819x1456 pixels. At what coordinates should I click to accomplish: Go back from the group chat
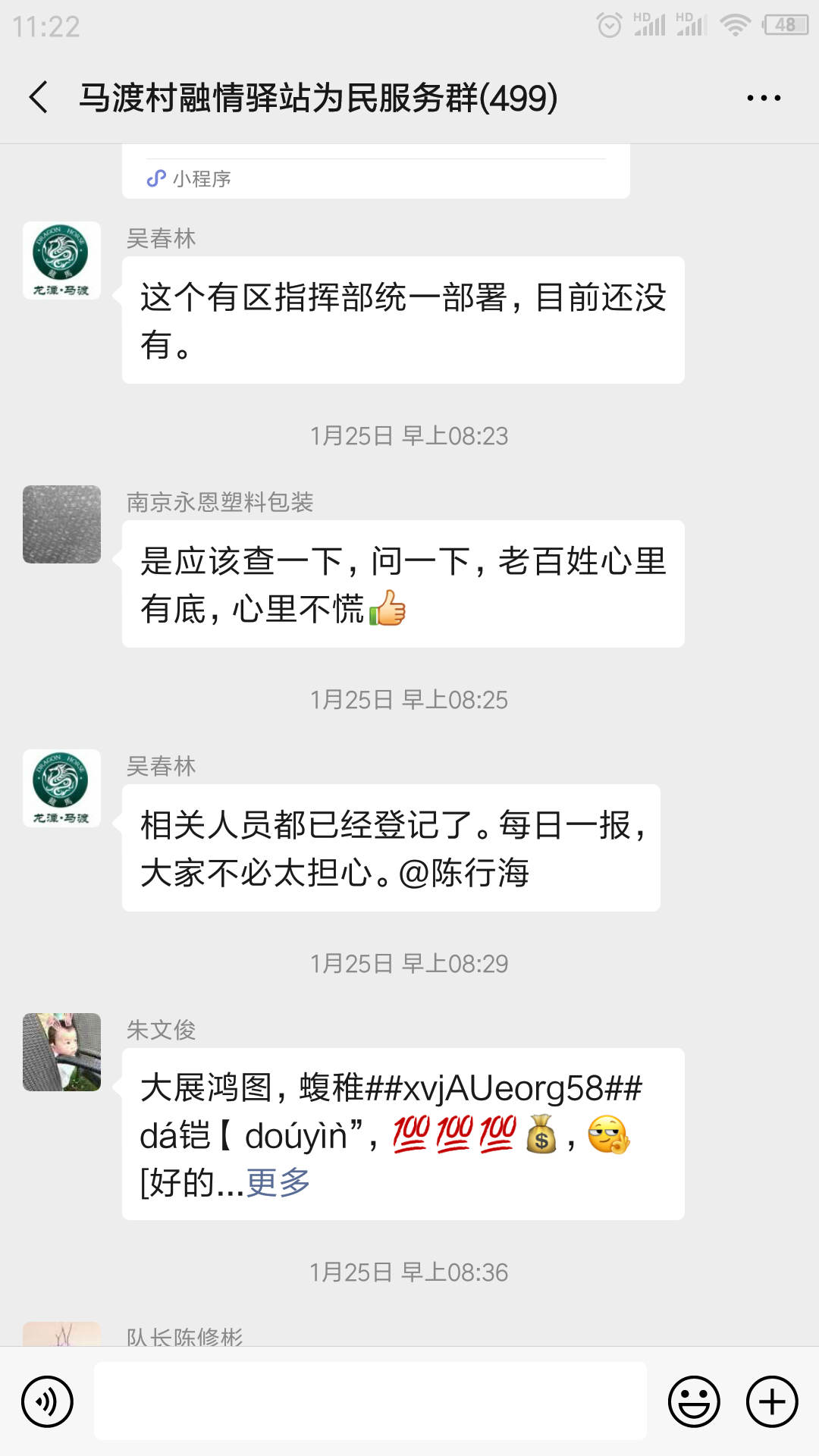tap(39, 98)
